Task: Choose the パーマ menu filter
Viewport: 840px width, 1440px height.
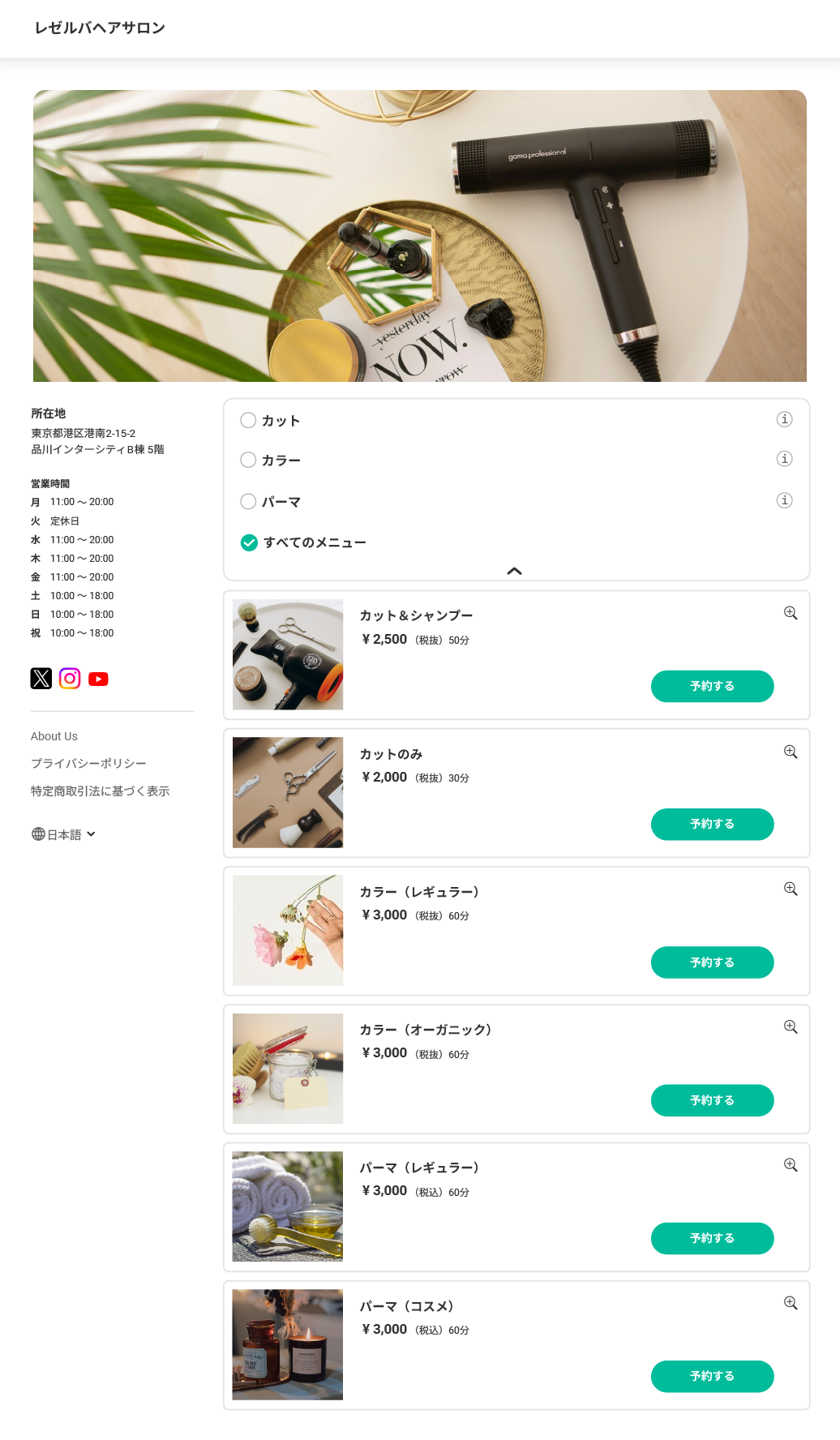Action: coord(248,501)
